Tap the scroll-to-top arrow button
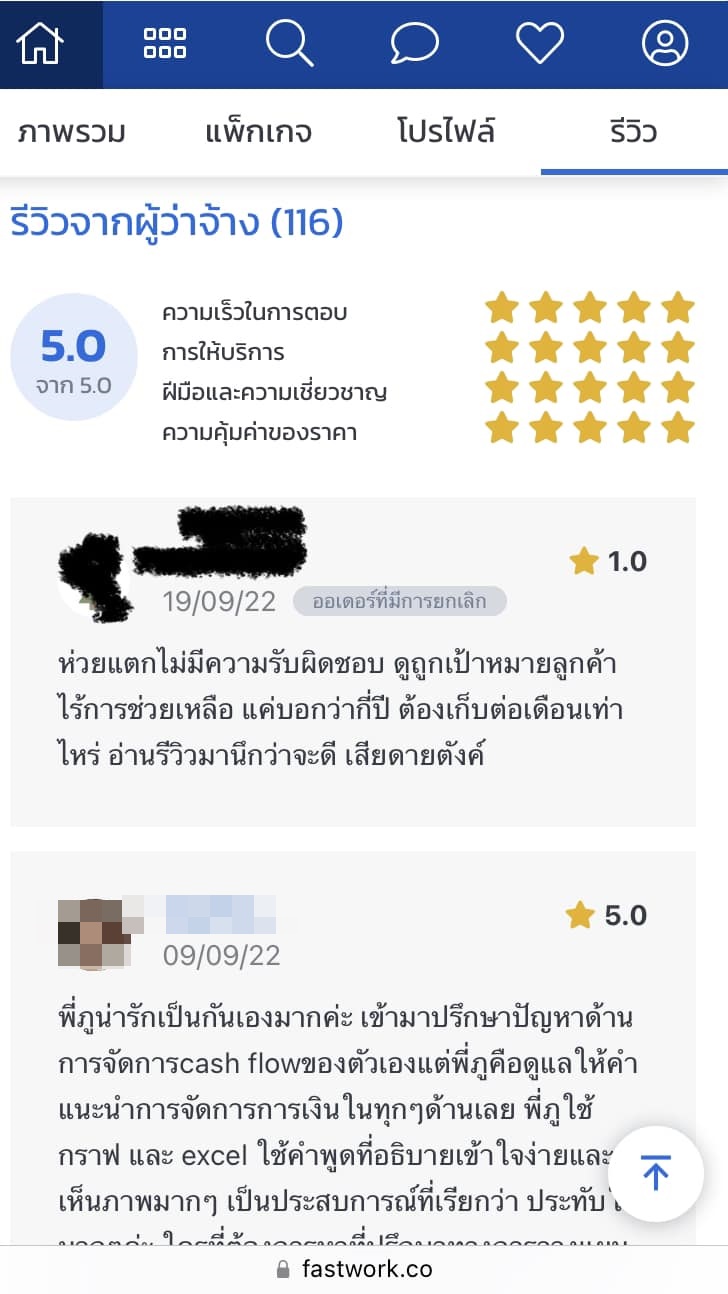This screenshot has height=1294, width=728. coord(656,1174)
